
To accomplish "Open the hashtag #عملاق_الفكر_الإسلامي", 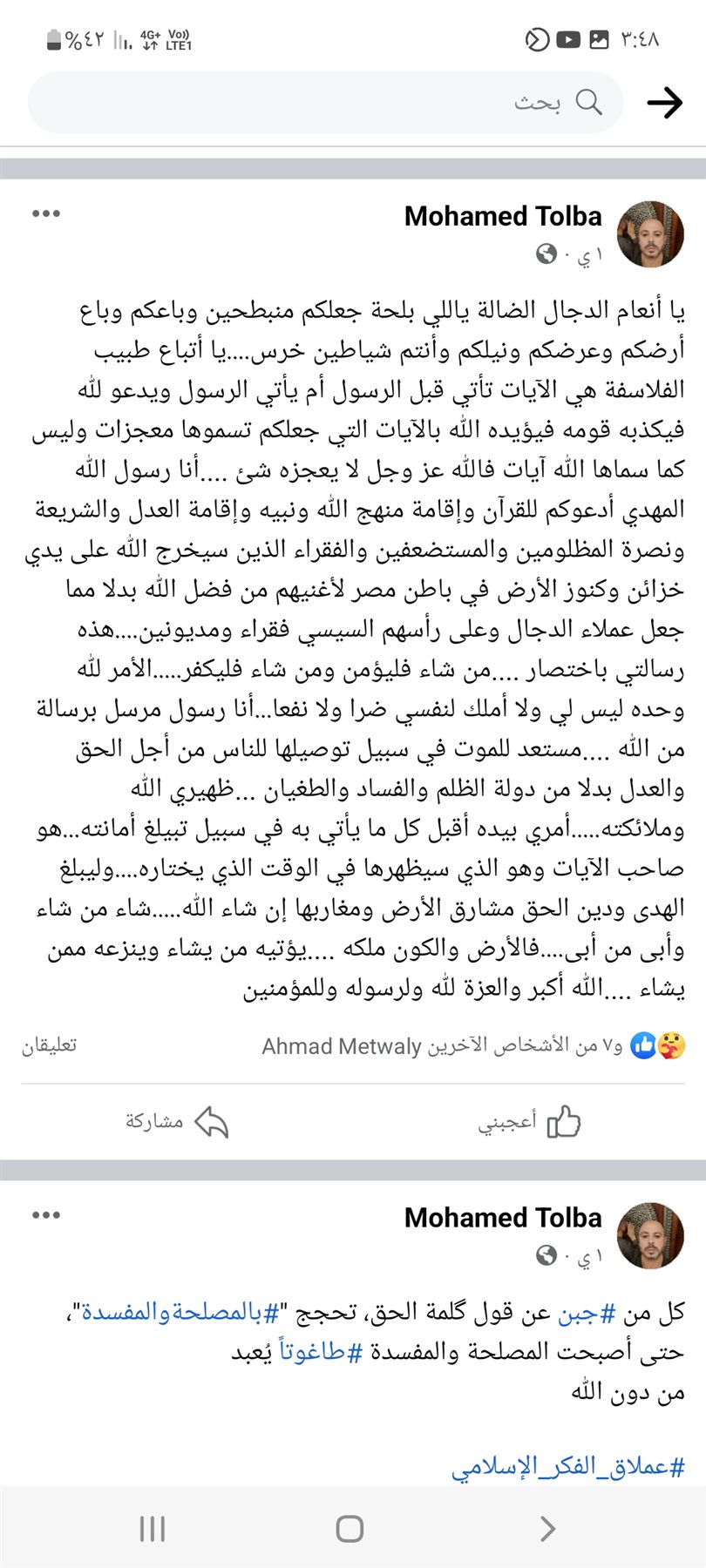I will coord(568,1468).
